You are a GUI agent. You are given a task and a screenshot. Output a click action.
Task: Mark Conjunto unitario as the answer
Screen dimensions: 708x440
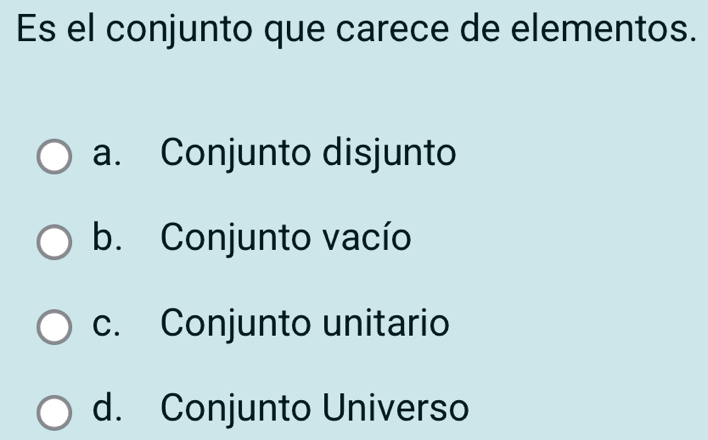55,328
